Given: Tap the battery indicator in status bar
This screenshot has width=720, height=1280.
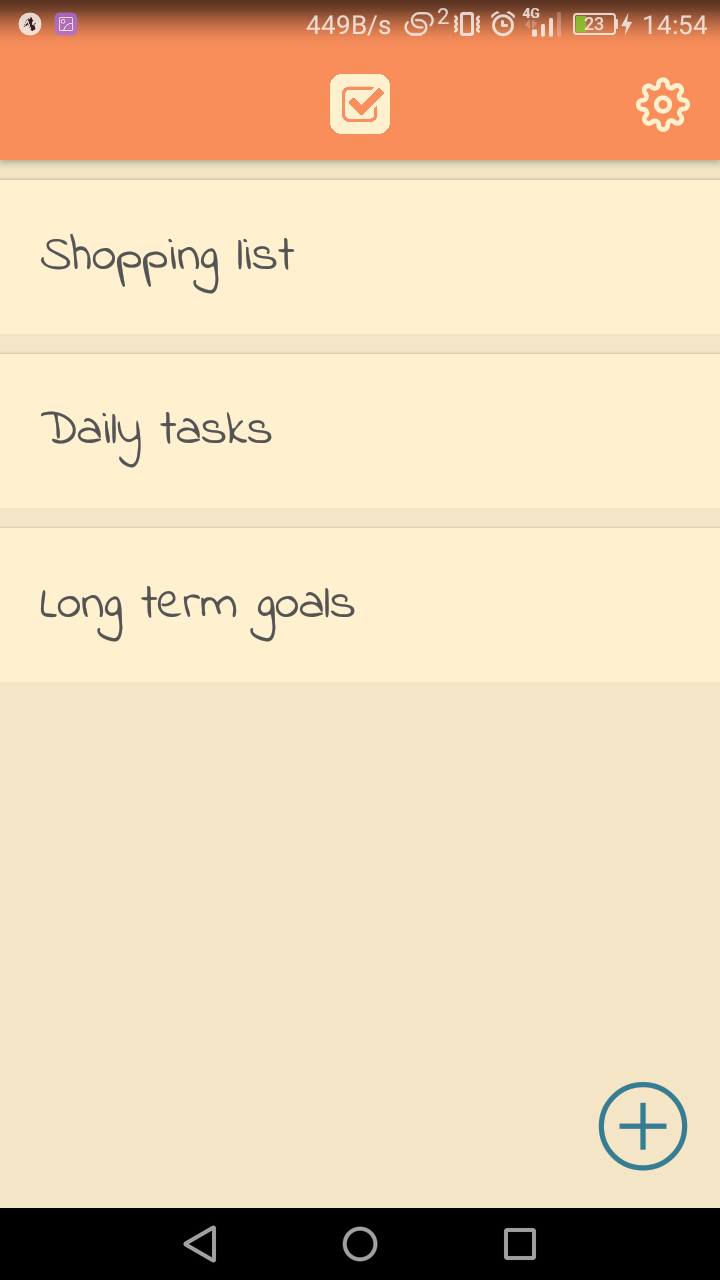Looking at the screenshot, I should (594, 23).
